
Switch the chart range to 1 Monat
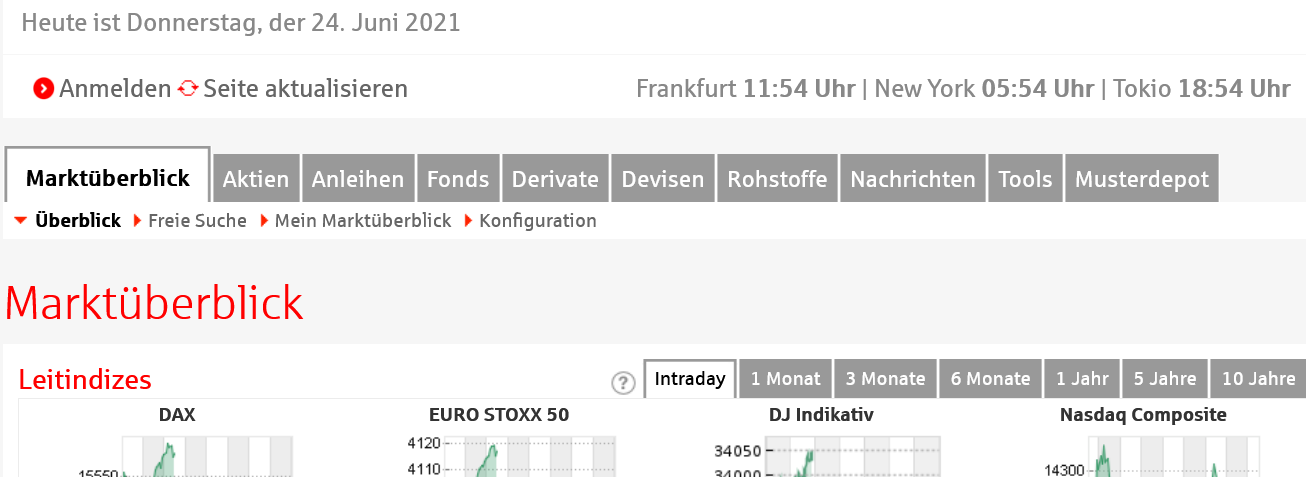pos(785,379)
